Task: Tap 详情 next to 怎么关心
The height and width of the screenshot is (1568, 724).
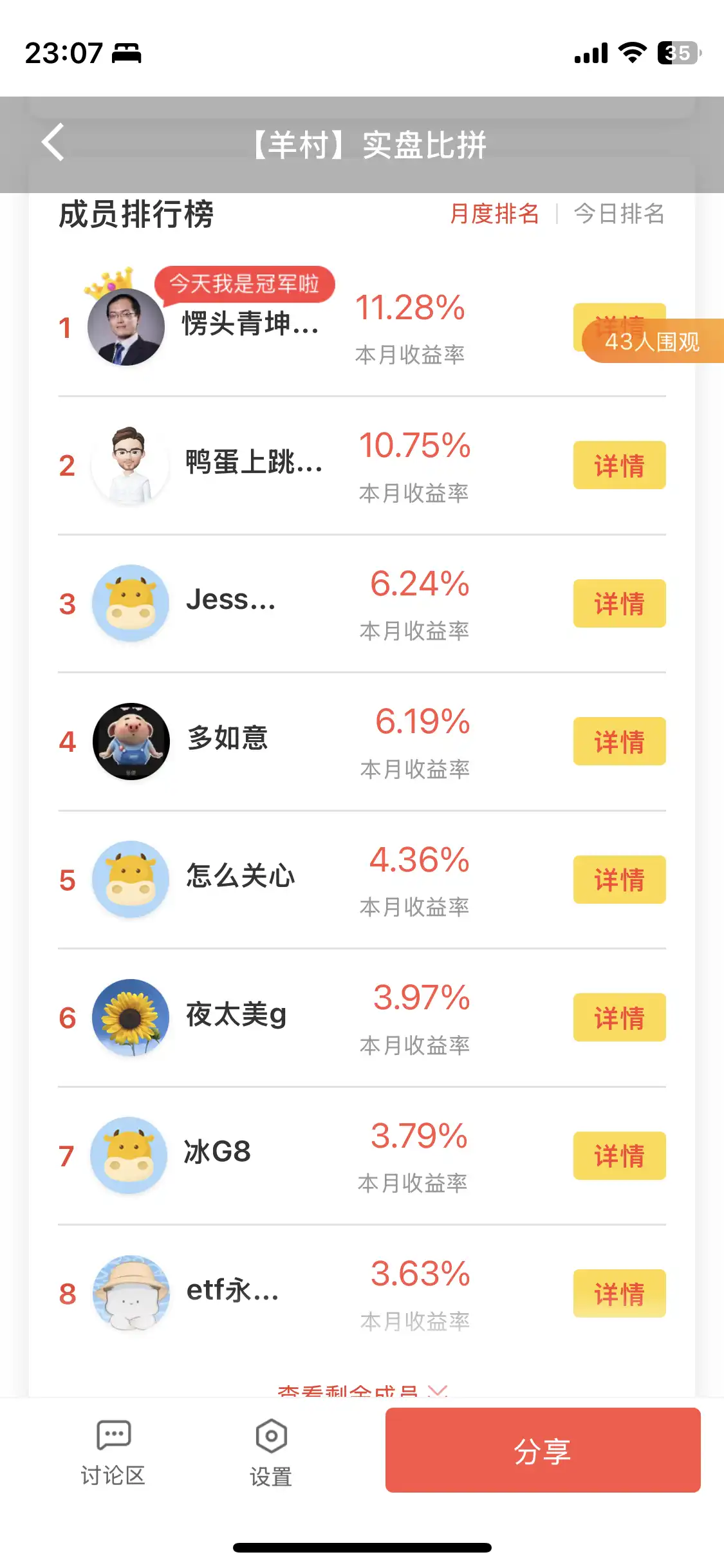Action: (x=619, y=880)
